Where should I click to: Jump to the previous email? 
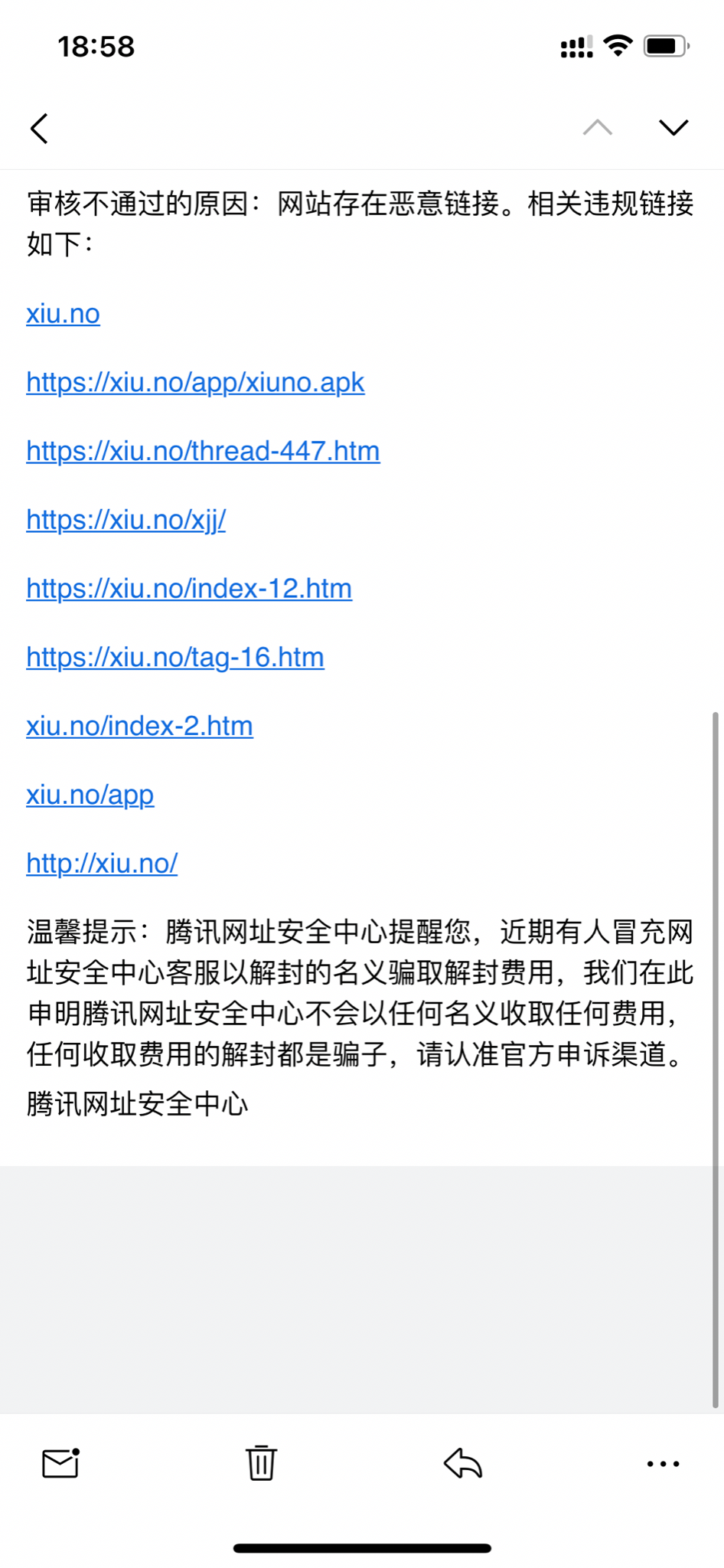(597, 127)
